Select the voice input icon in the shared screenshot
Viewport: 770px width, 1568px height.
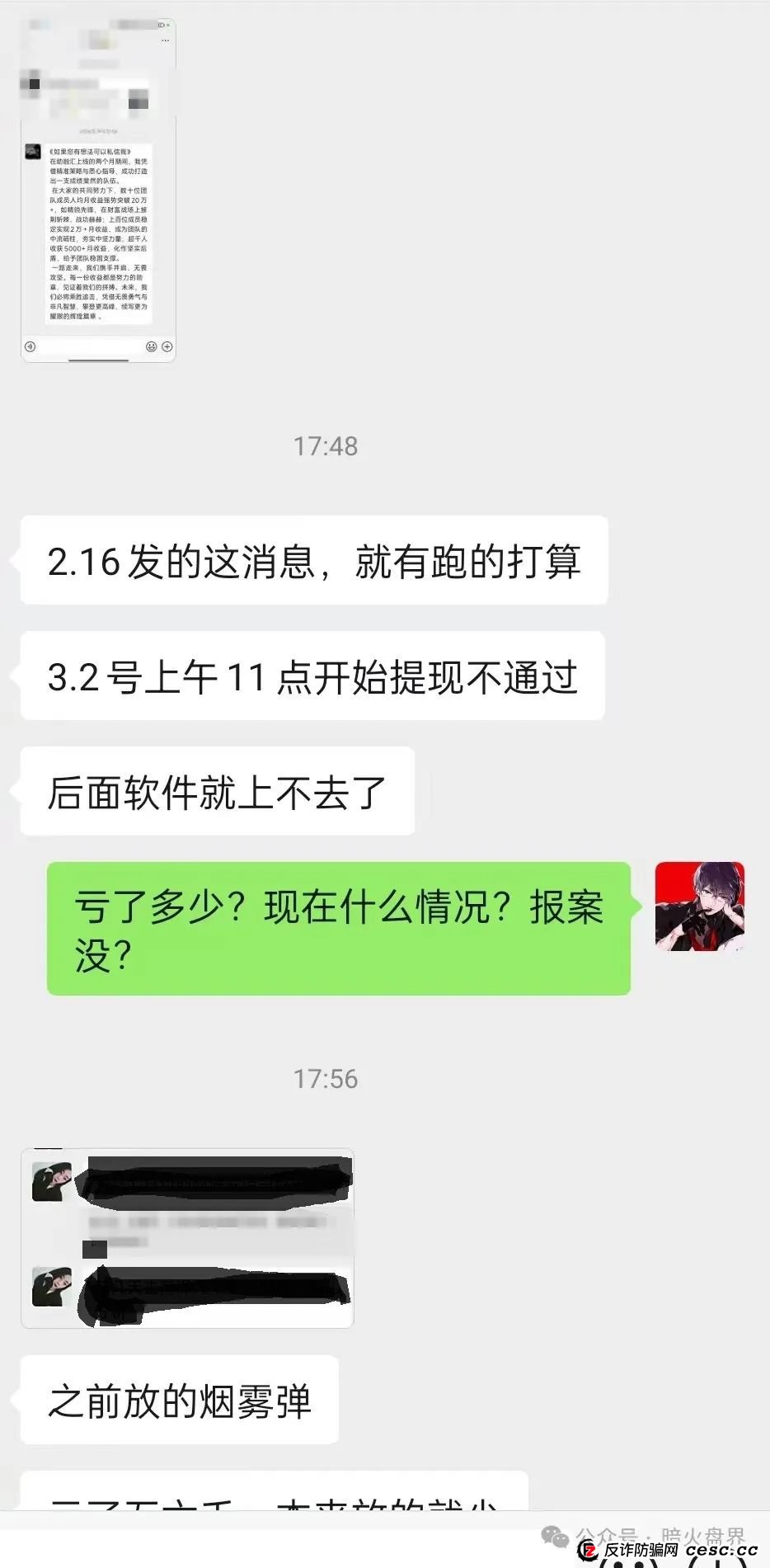pos(31,346)
